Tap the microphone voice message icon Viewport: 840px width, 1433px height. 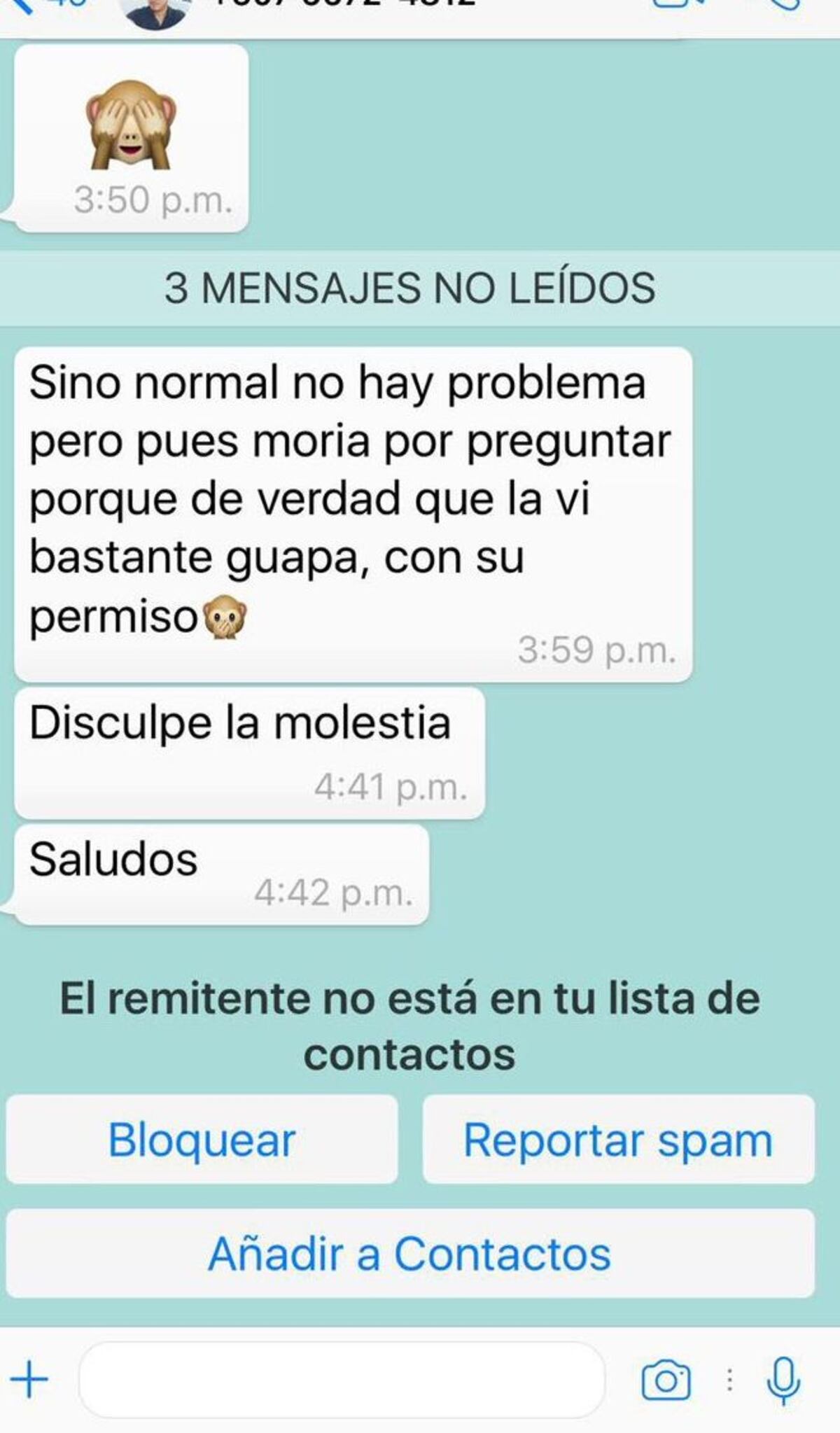coord(783,1380)
